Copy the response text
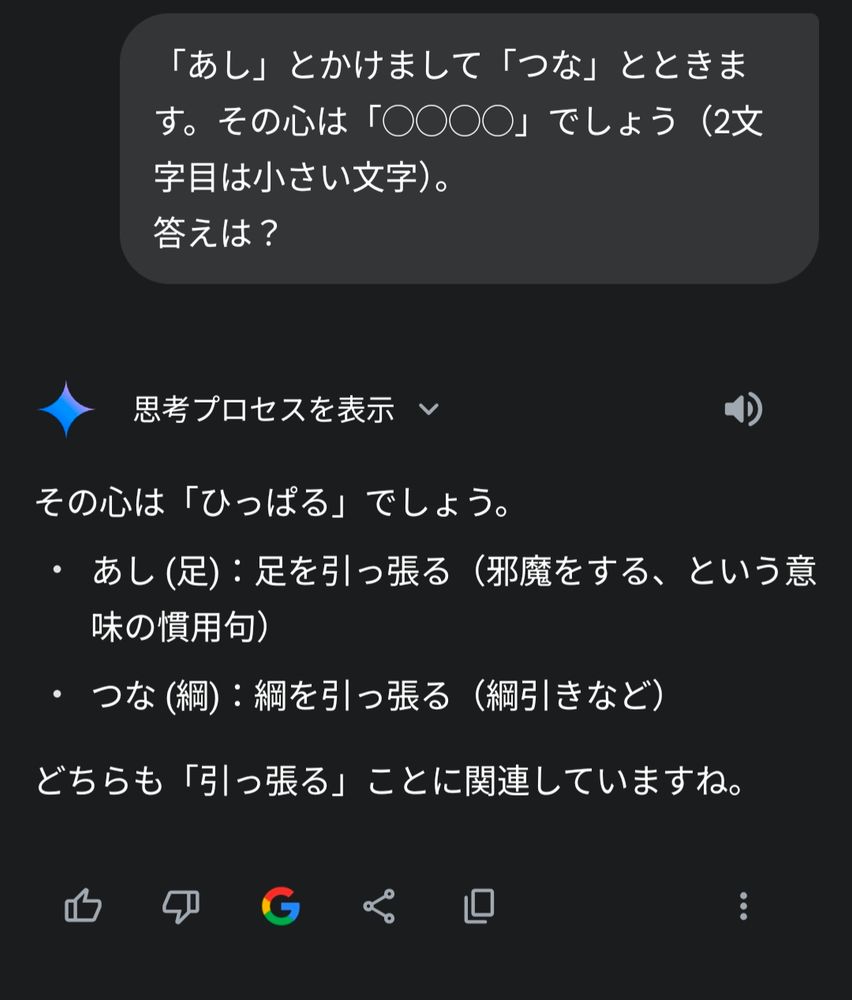The height and width of the screenshot is (1000, 852). pyautogui.click(x=479, y=906)
